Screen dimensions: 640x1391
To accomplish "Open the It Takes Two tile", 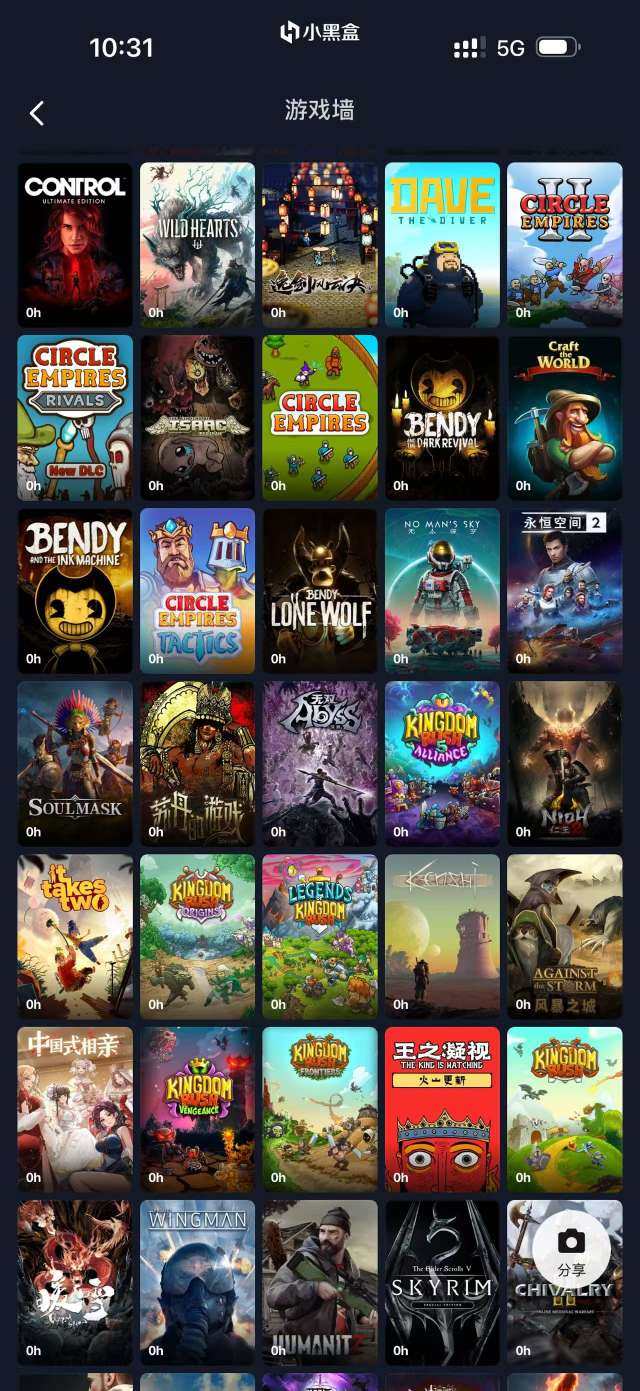I will [x=75, y=937].
